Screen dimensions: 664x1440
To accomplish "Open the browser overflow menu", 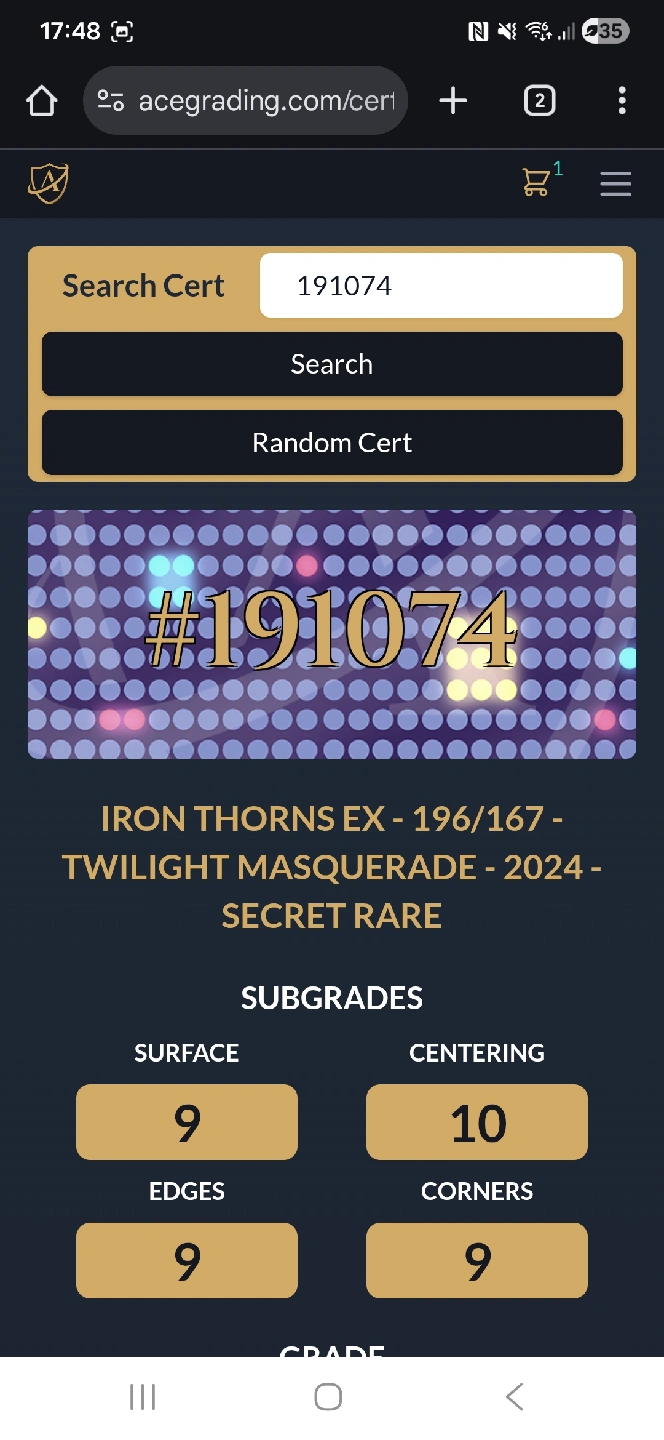I will [x=622, y=101].
